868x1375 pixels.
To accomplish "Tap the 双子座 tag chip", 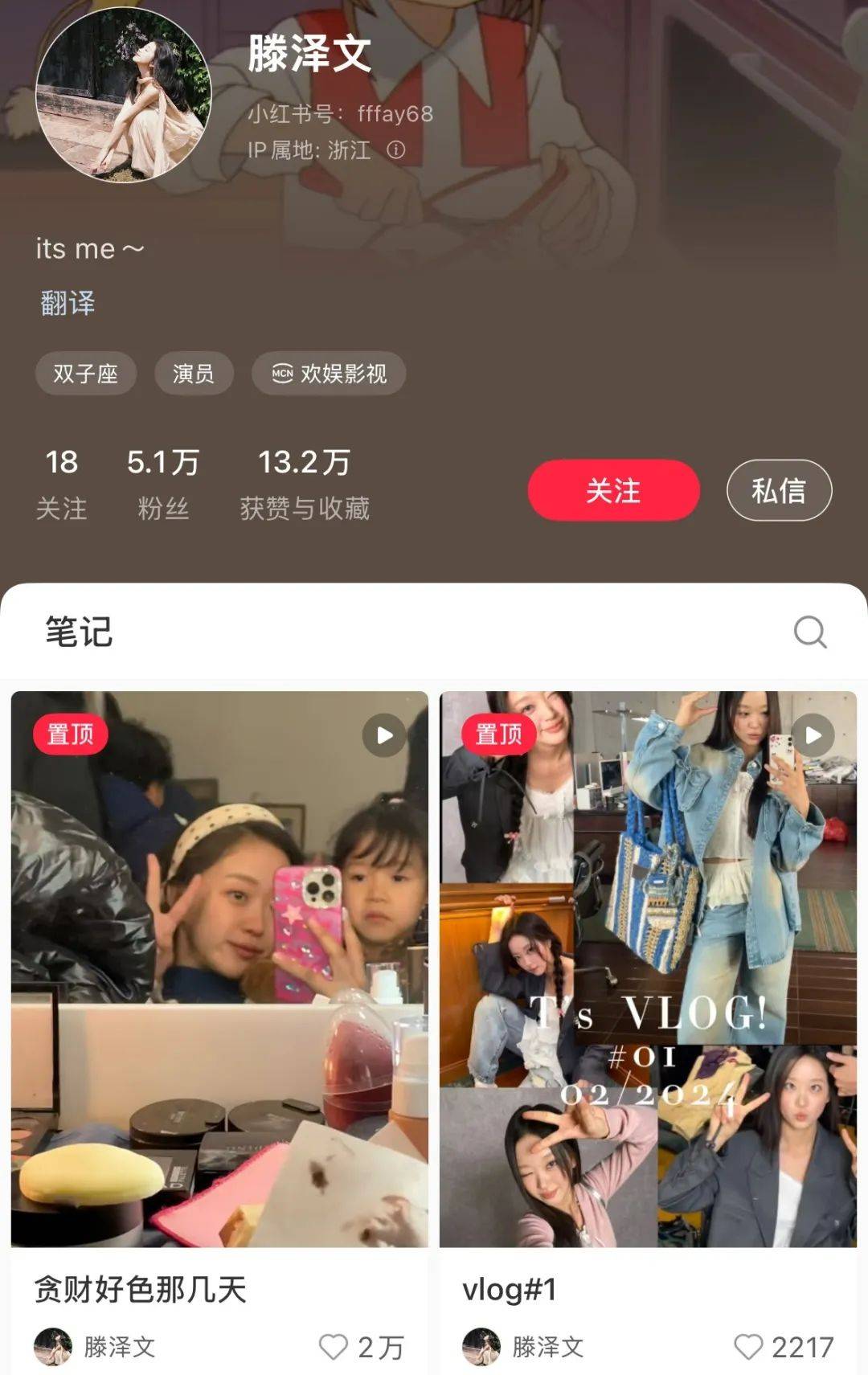I will coord(85,374).
